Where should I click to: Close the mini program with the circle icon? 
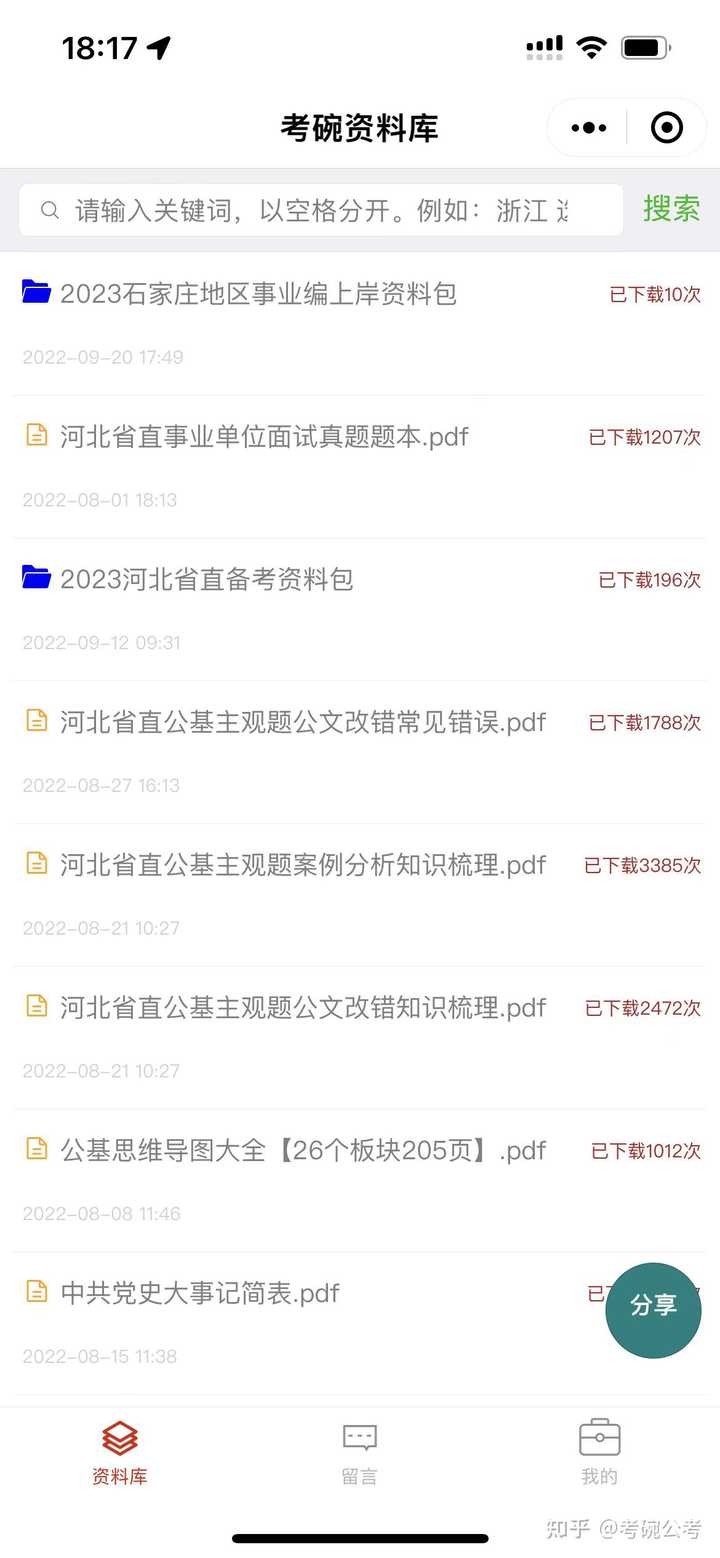pos(666,128)
